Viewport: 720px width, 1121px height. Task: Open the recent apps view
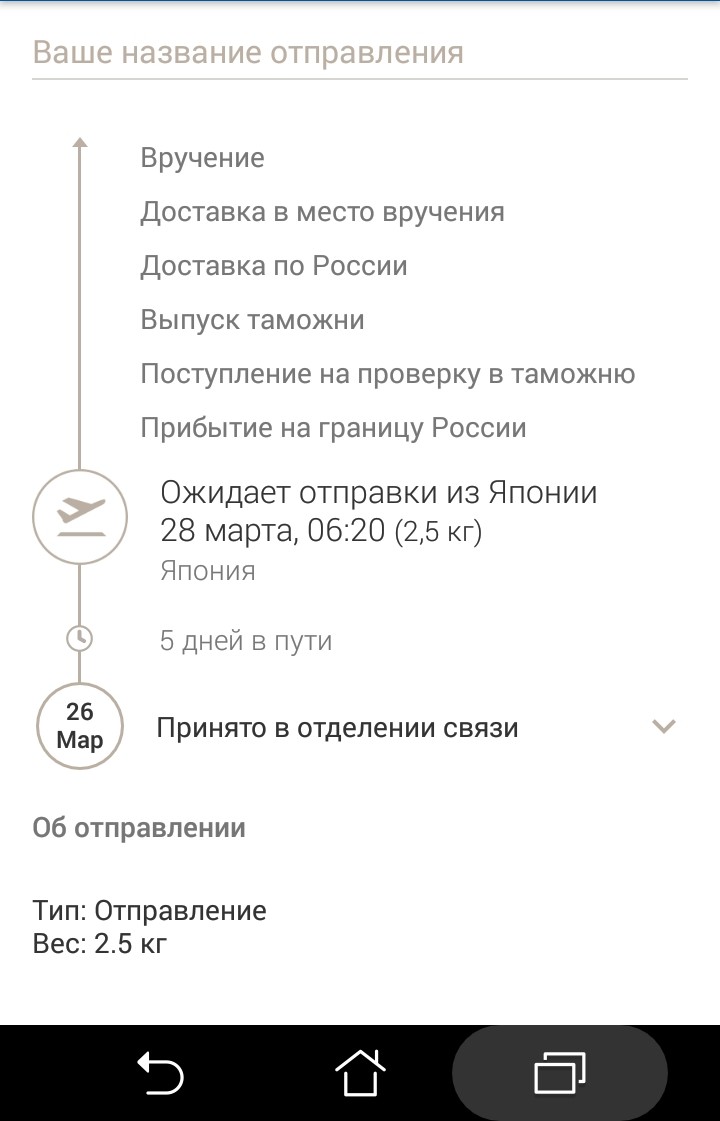560,1072
